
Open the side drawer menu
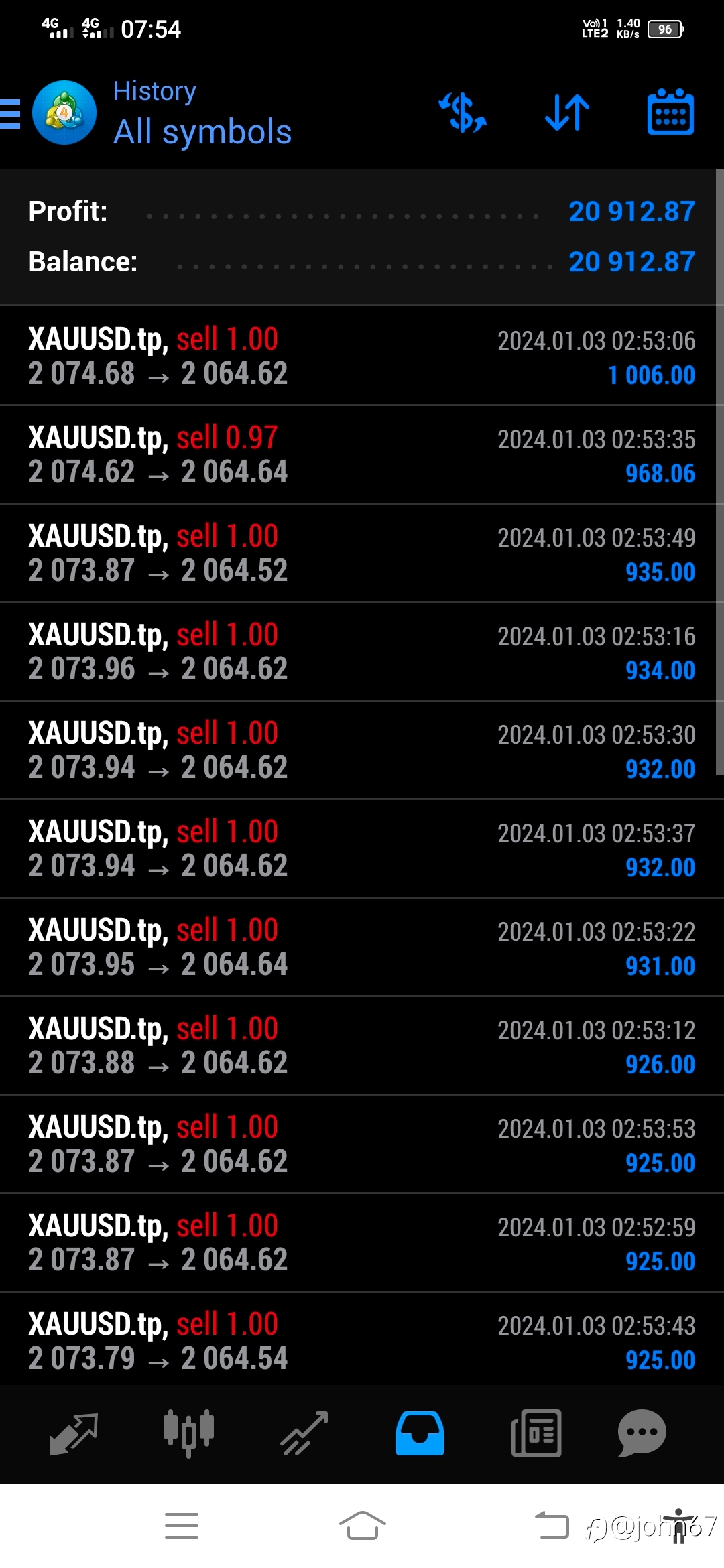(10, 113)
